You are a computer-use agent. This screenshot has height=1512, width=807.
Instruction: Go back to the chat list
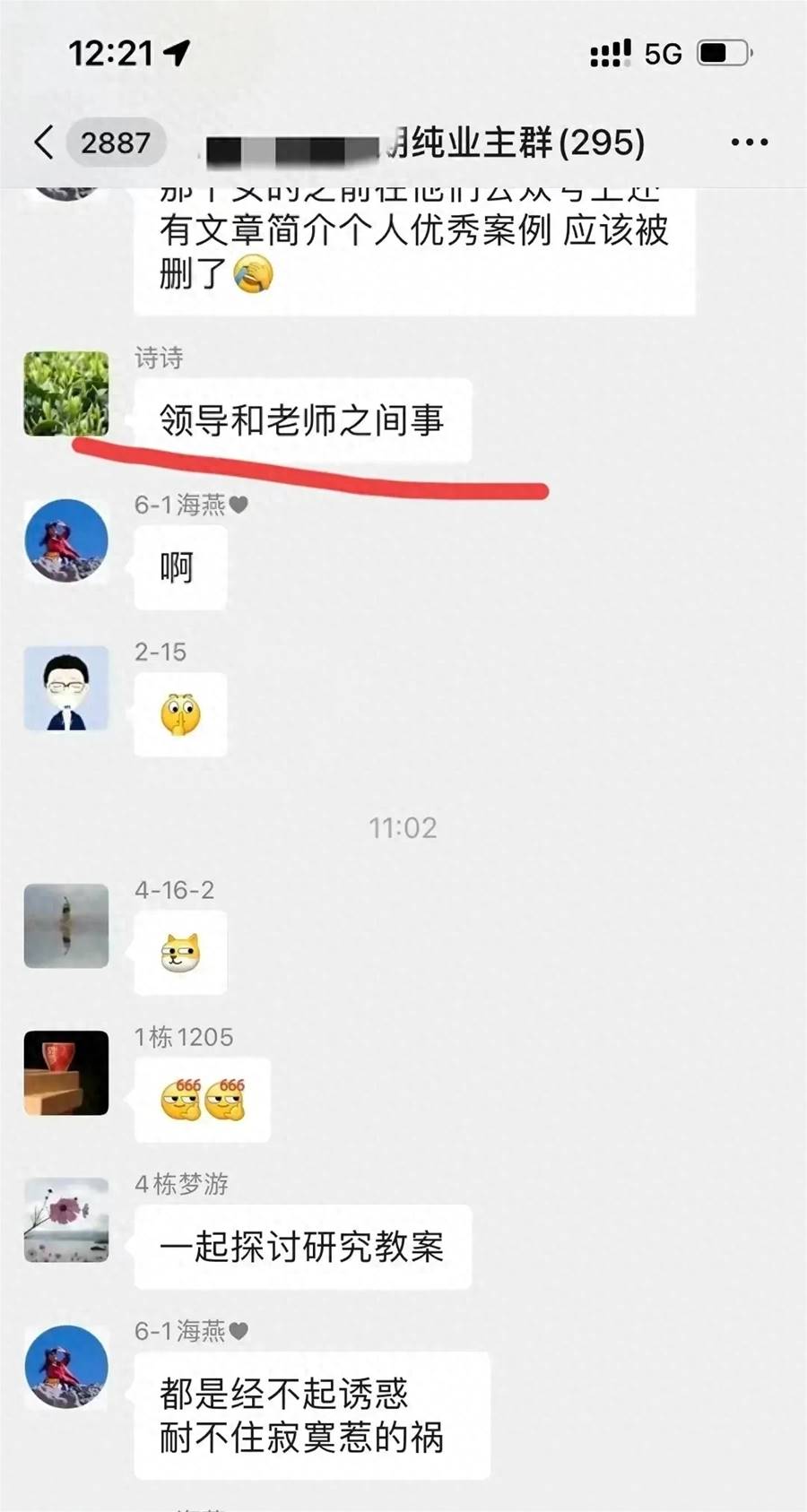[43, 143]
